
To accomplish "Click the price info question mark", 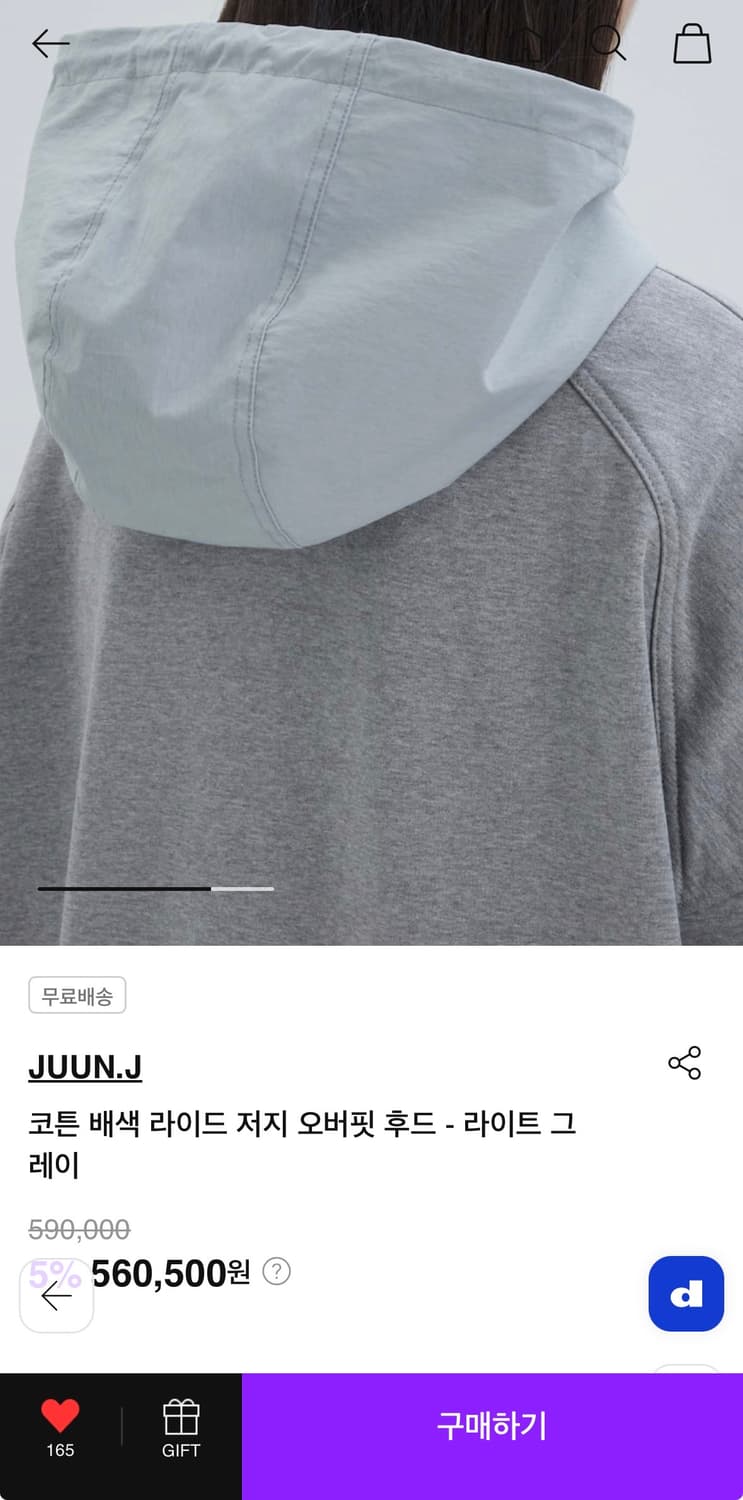I will (276, 1272).
